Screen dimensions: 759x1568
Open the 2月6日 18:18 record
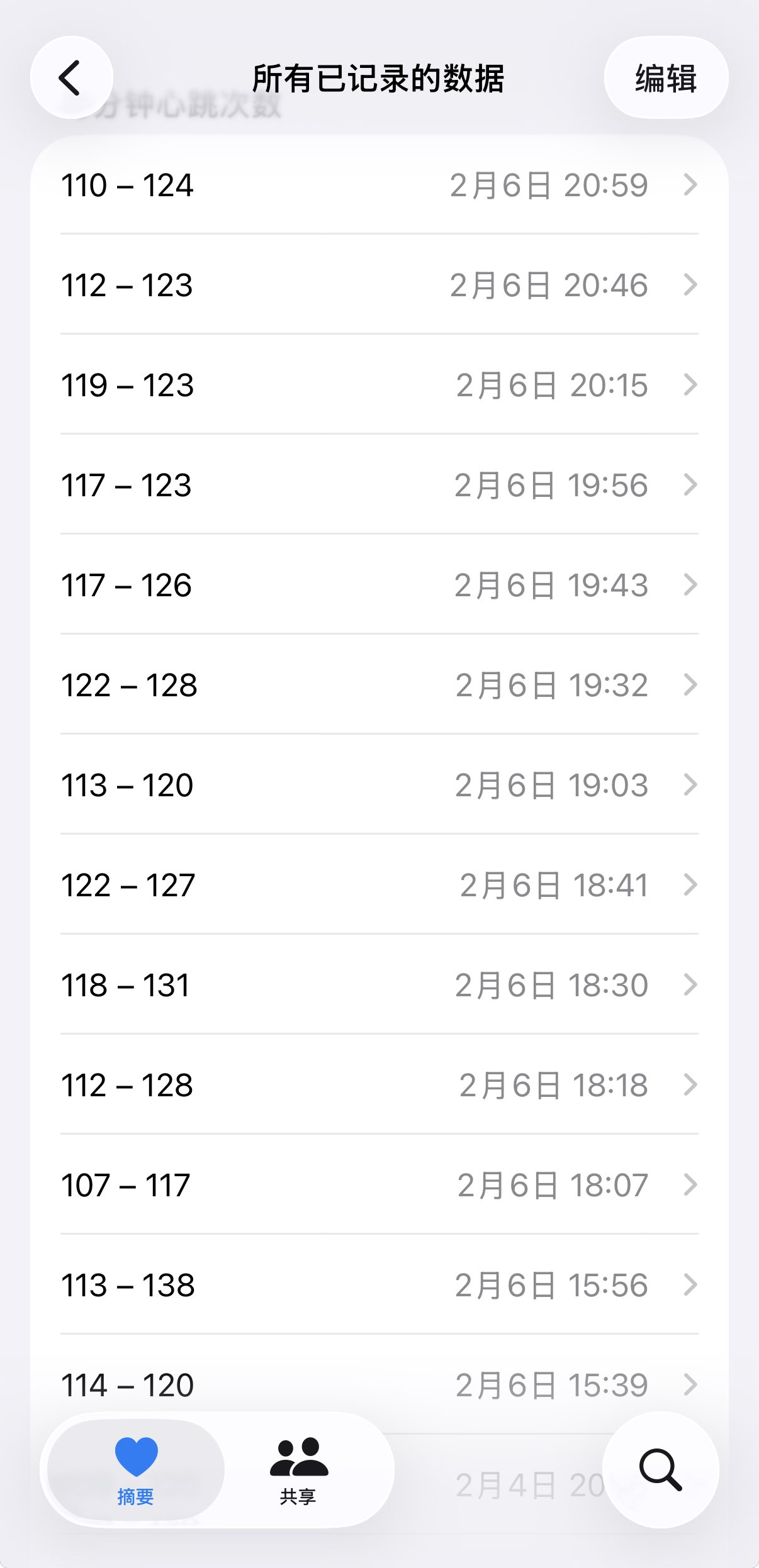(x=379, y=1085)
